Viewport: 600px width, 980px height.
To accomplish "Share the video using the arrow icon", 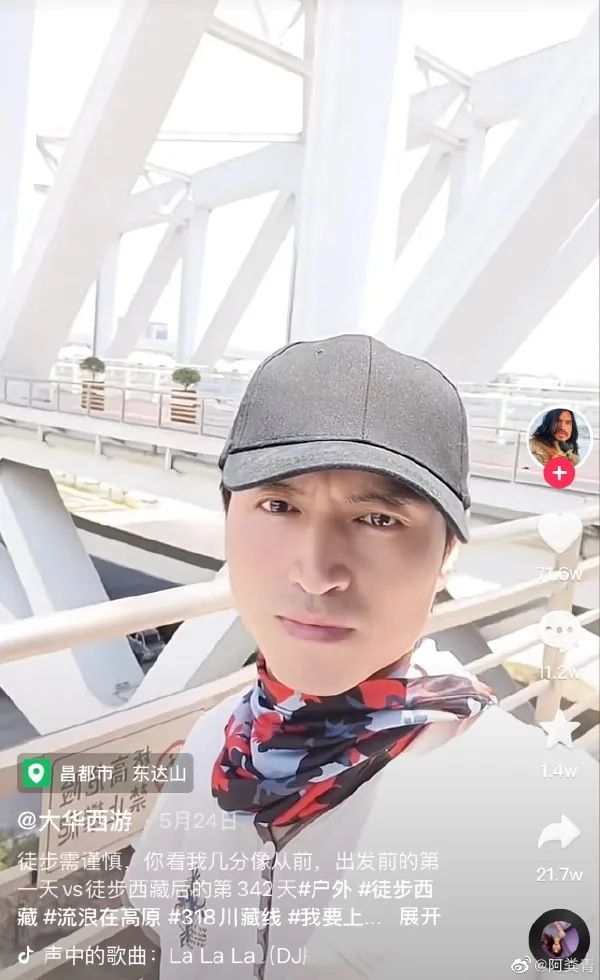I will click(x=558, y=833).
